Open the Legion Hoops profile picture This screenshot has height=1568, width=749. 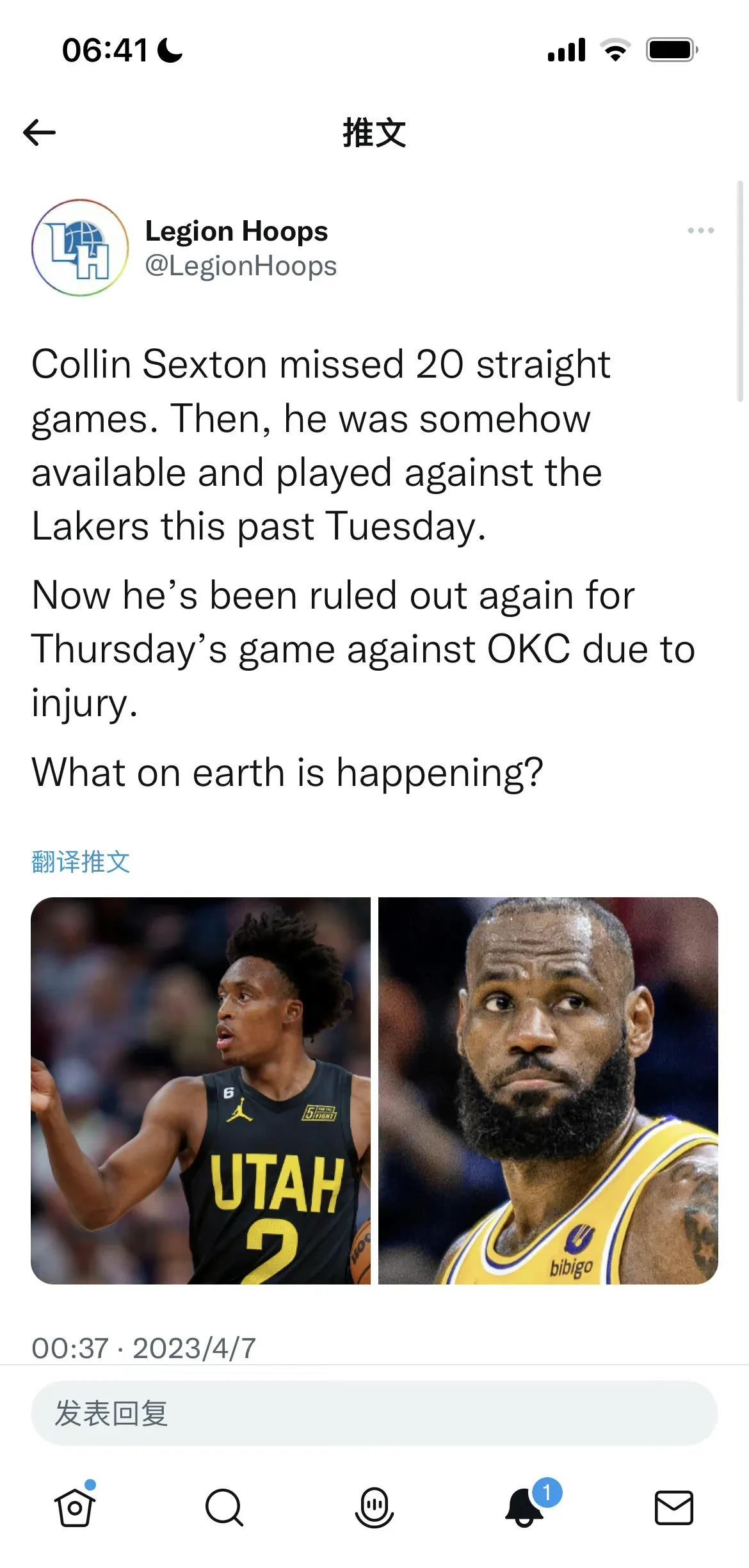point(80,248)
